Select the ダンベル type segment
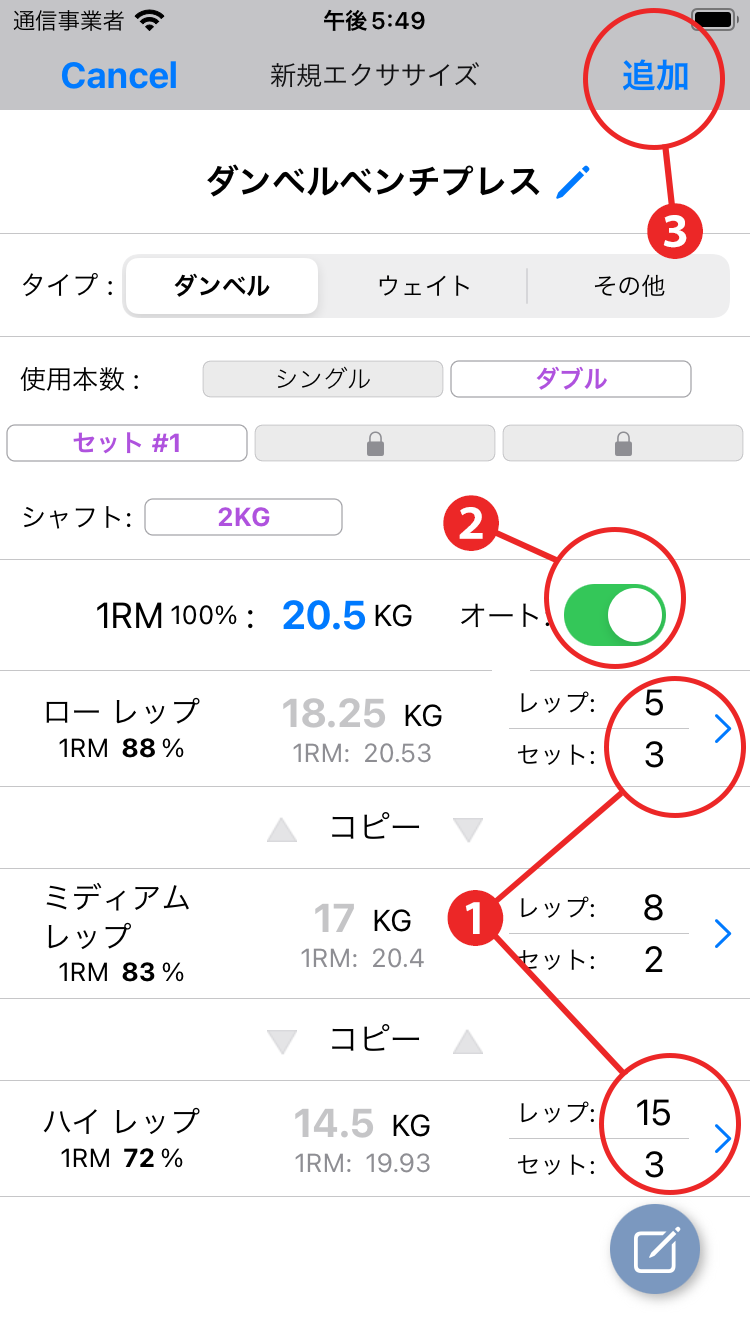 222,286
